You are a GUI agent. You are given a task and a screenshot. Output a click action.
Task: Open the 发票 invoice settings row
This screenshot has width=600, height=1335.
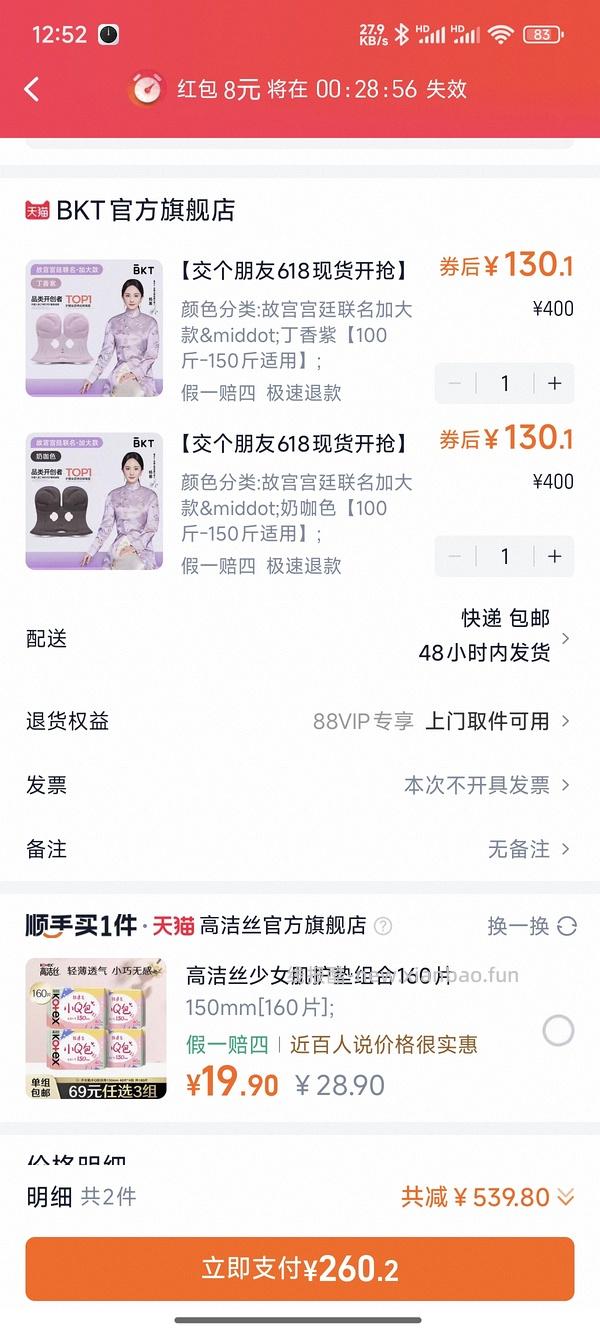300,785
